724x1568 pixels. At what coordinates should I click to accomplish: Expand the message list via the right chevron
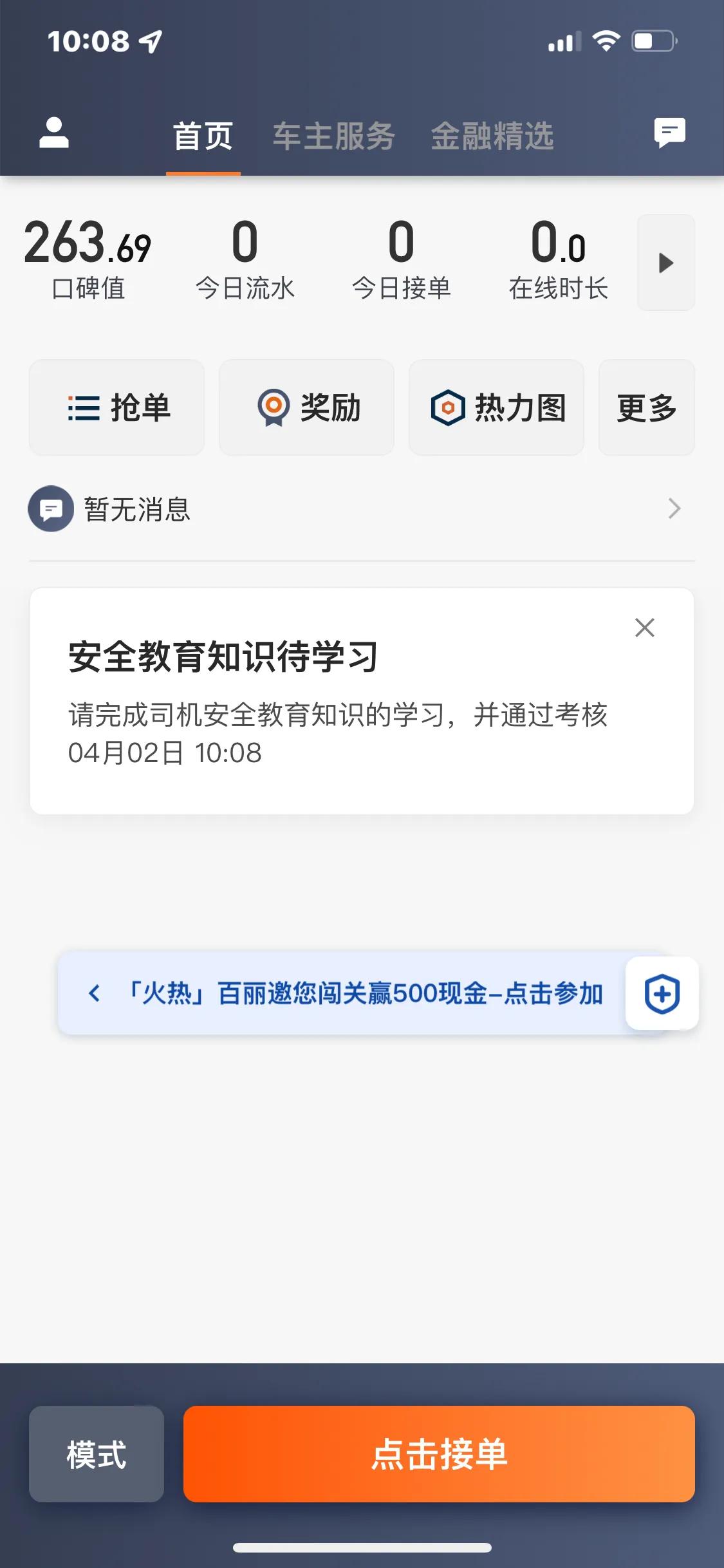[x=673, y=509]
